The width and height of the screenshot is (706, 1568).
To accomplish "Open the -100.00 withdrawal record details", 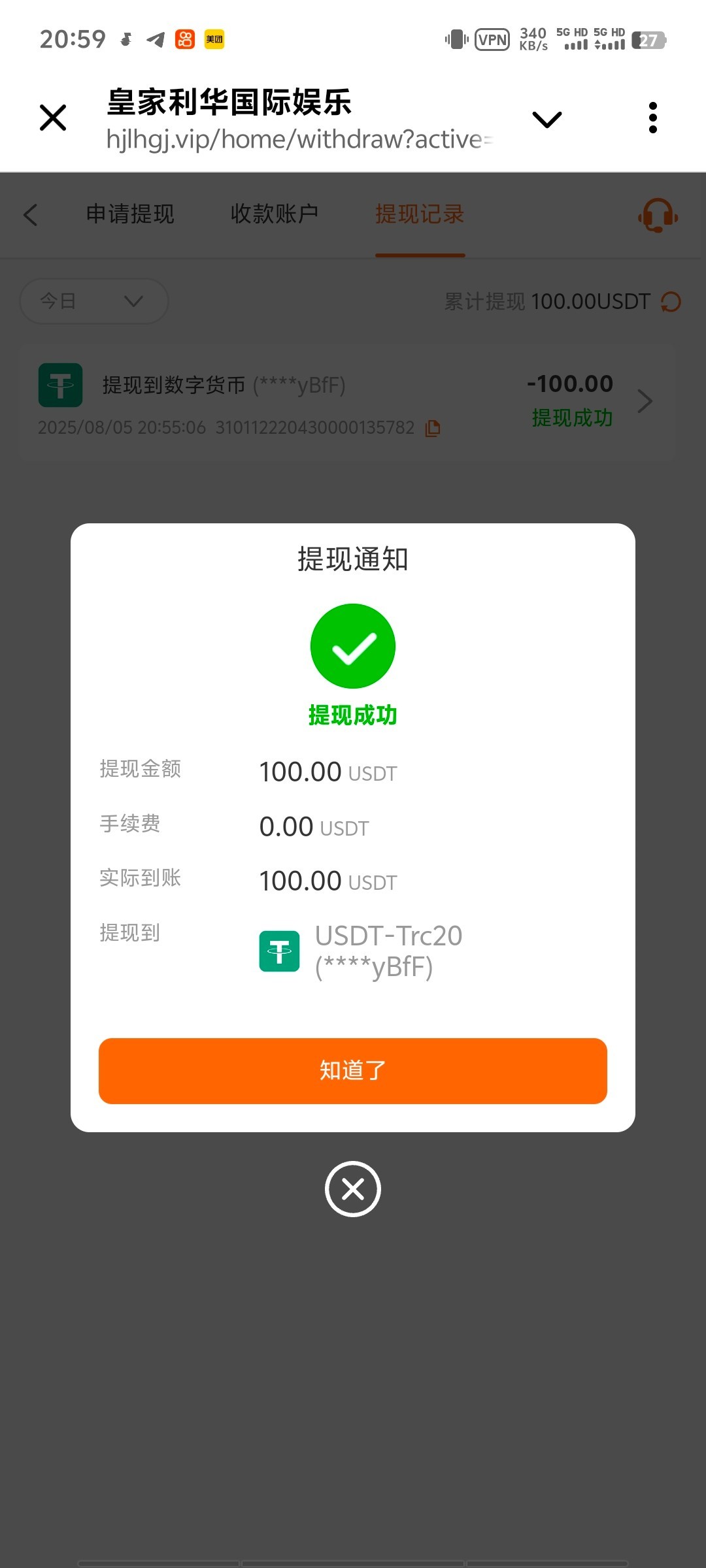I will coord(644,401).
